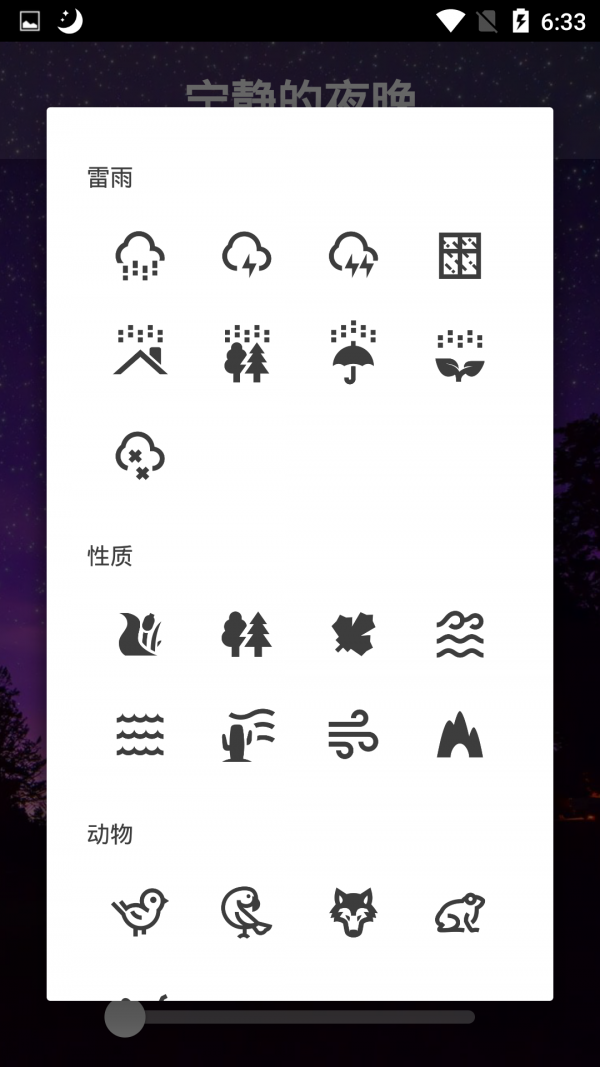Select the rain on forest trees icon
This screenshot has height=1067, width=600.
(x=246, y=352)
